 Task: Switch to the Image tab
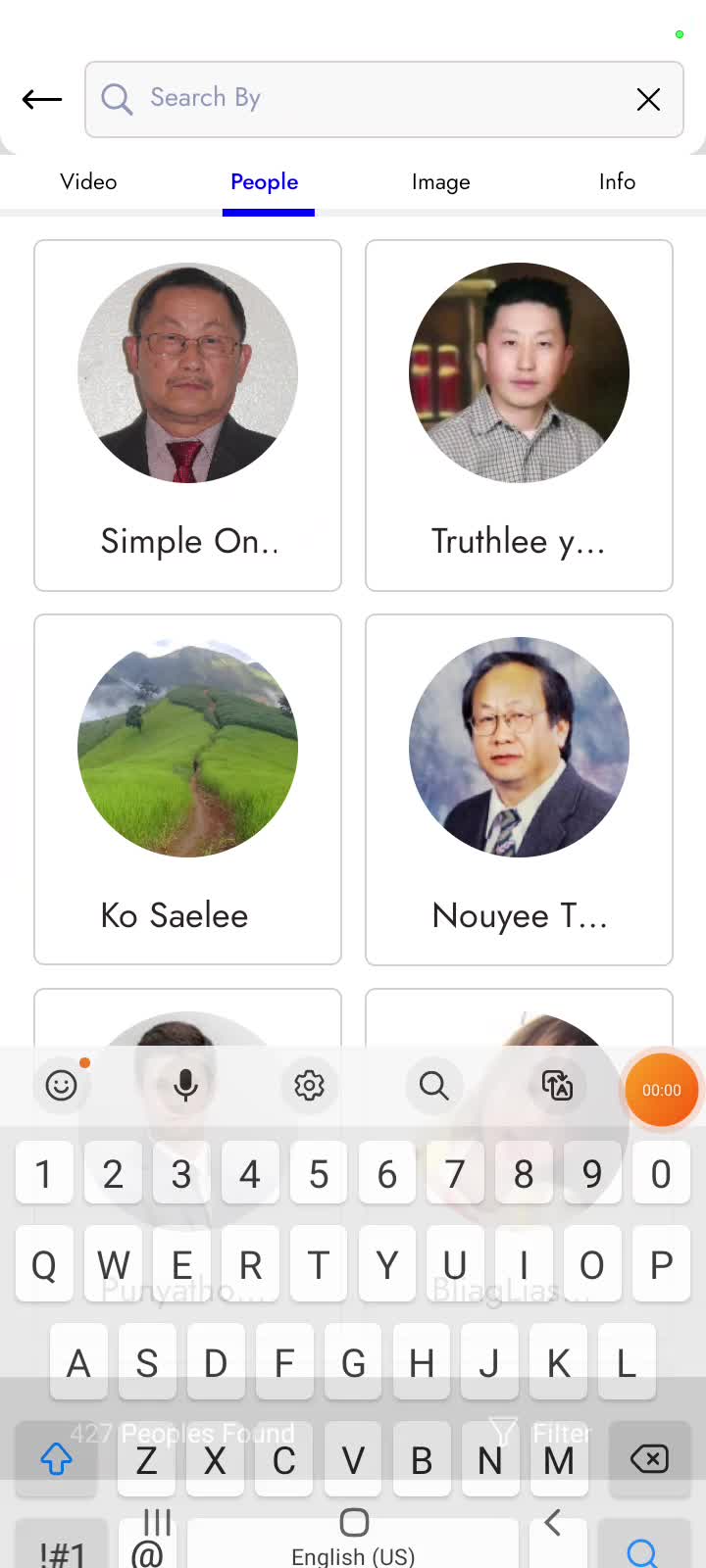pyautogui.click(x=440, y=182)
